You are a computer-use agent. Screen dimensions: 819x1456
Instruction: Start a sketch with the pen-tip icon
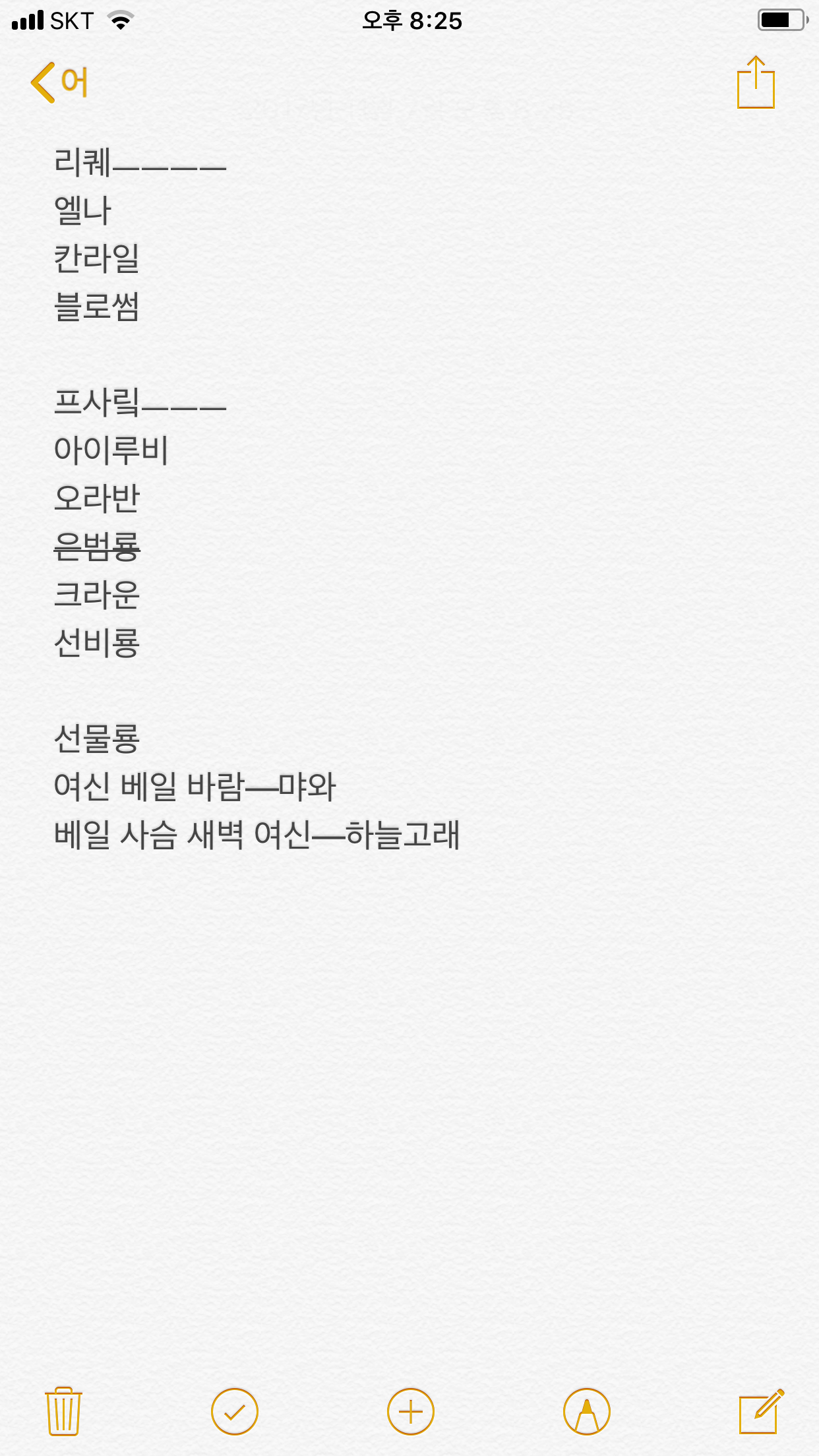(586, 1412)
